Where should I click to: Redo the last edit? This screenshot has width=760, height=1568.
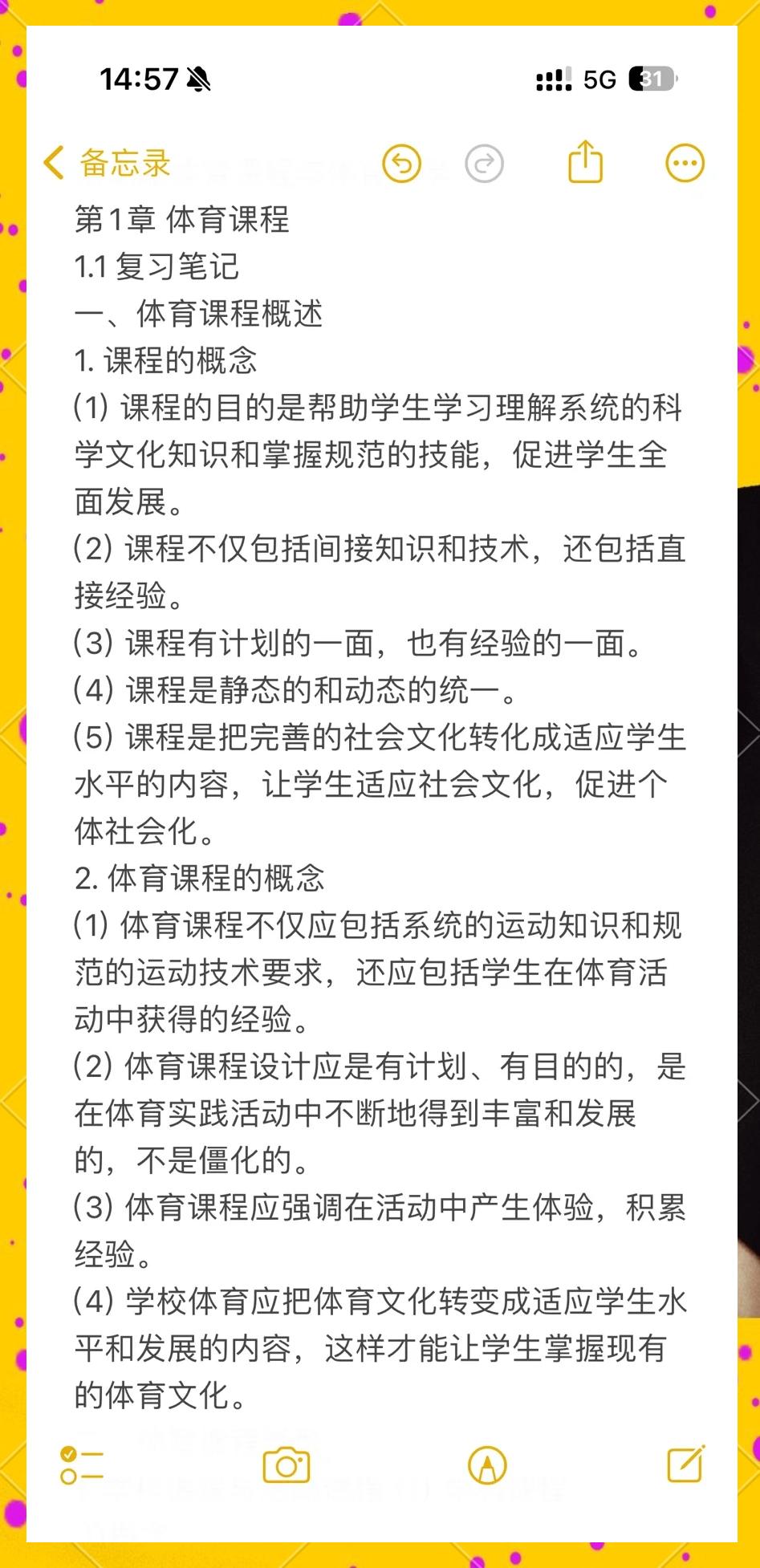485,164
